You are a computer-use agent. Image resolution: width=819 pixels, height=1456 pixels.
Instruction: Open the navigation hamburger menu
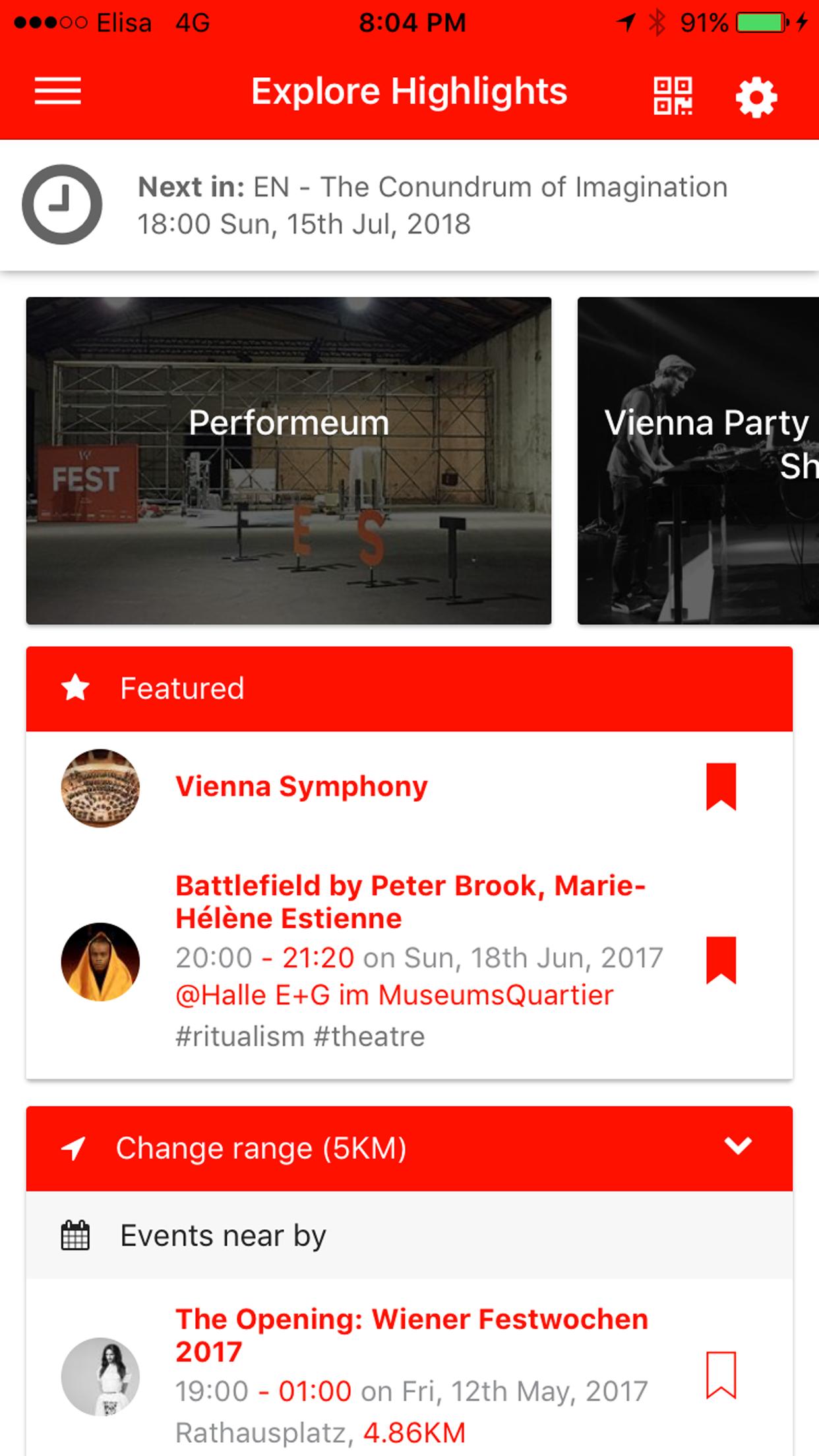pos(57,93)
